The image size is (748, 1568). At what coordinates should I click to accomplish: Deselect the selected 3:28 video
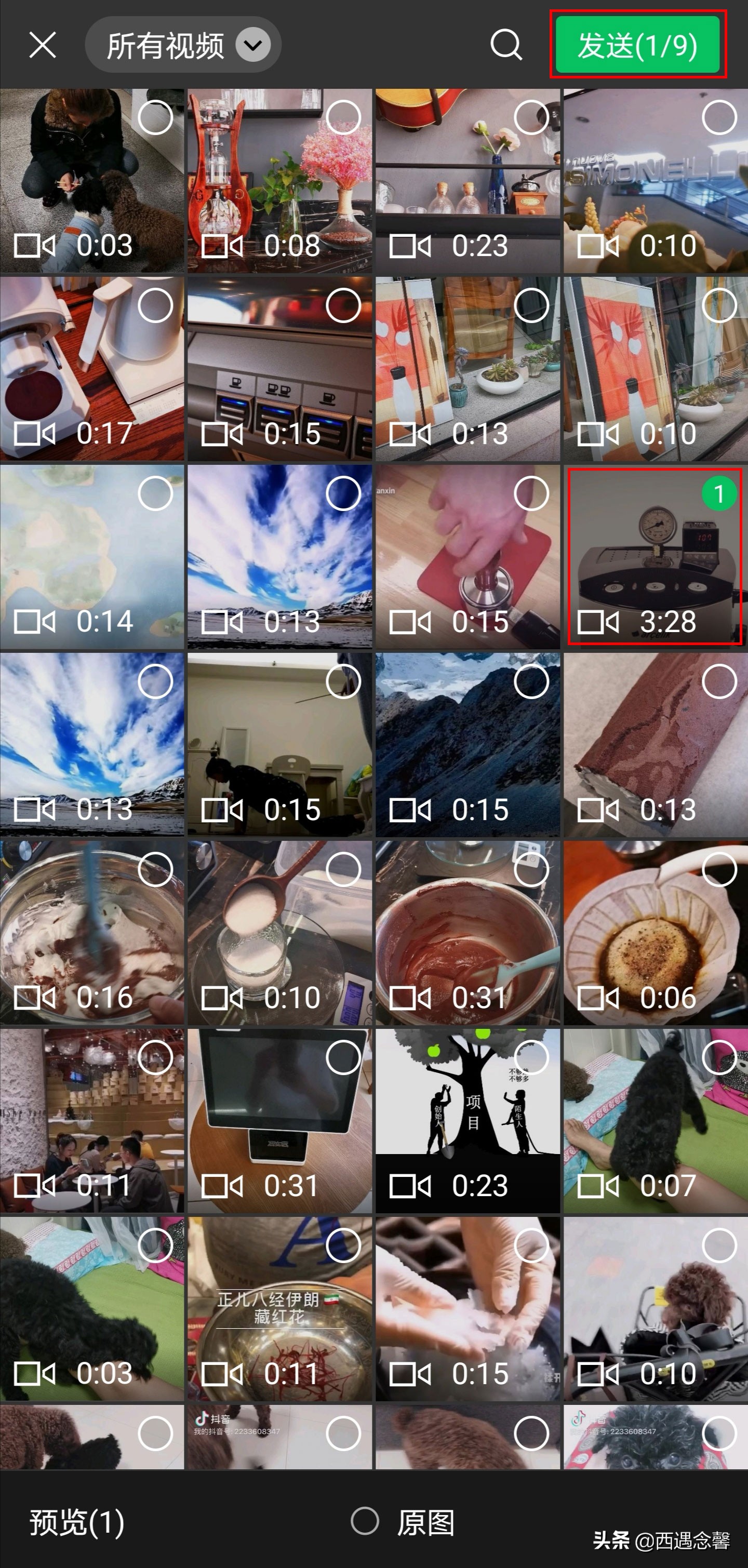719,493
